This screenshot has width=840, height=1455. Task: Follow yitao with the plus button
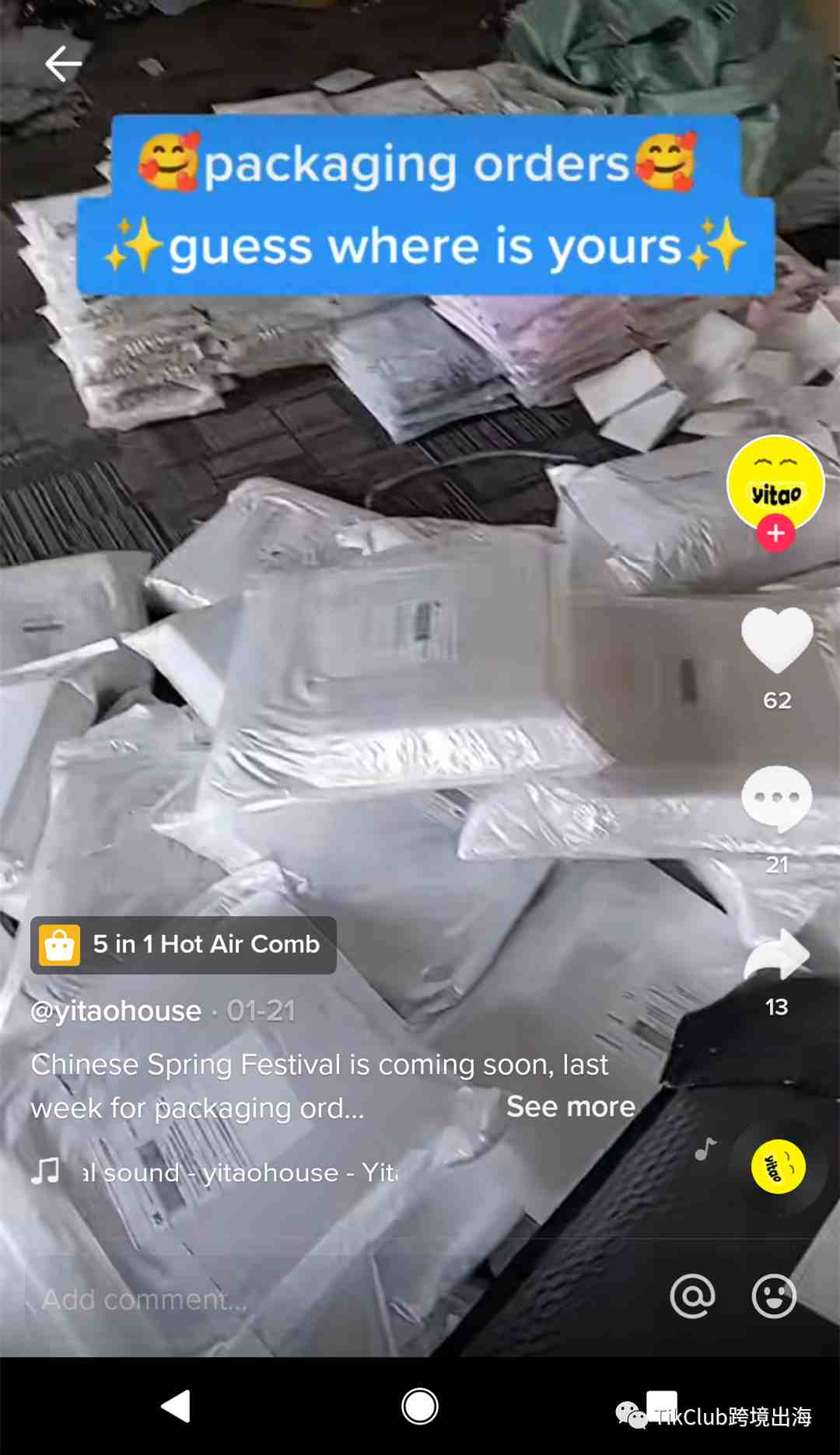pyautogui.click(x=775, y=534)
